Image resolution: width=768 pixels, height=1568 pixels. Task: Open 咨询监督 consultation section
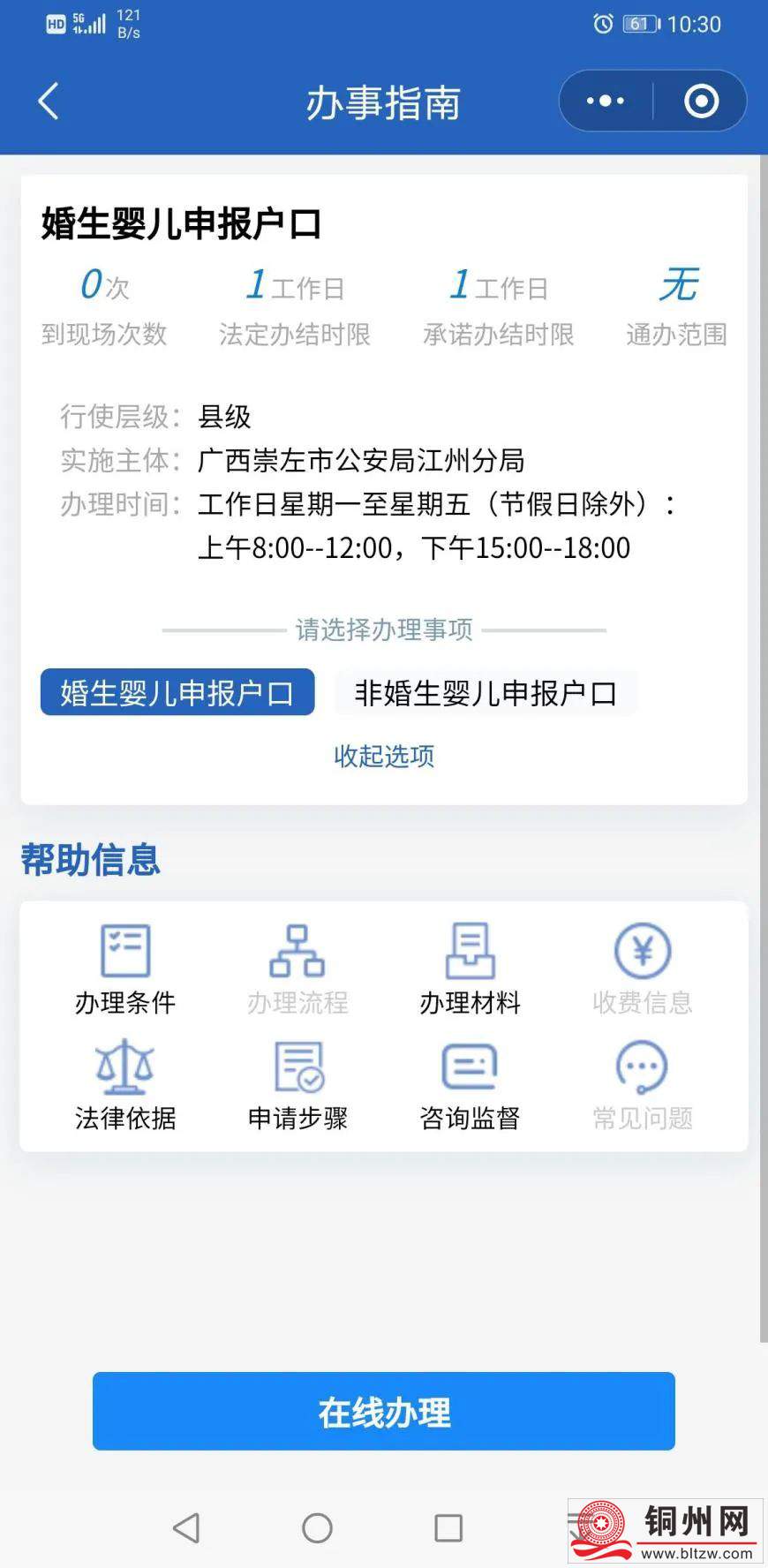click(x=470, y=1084)
